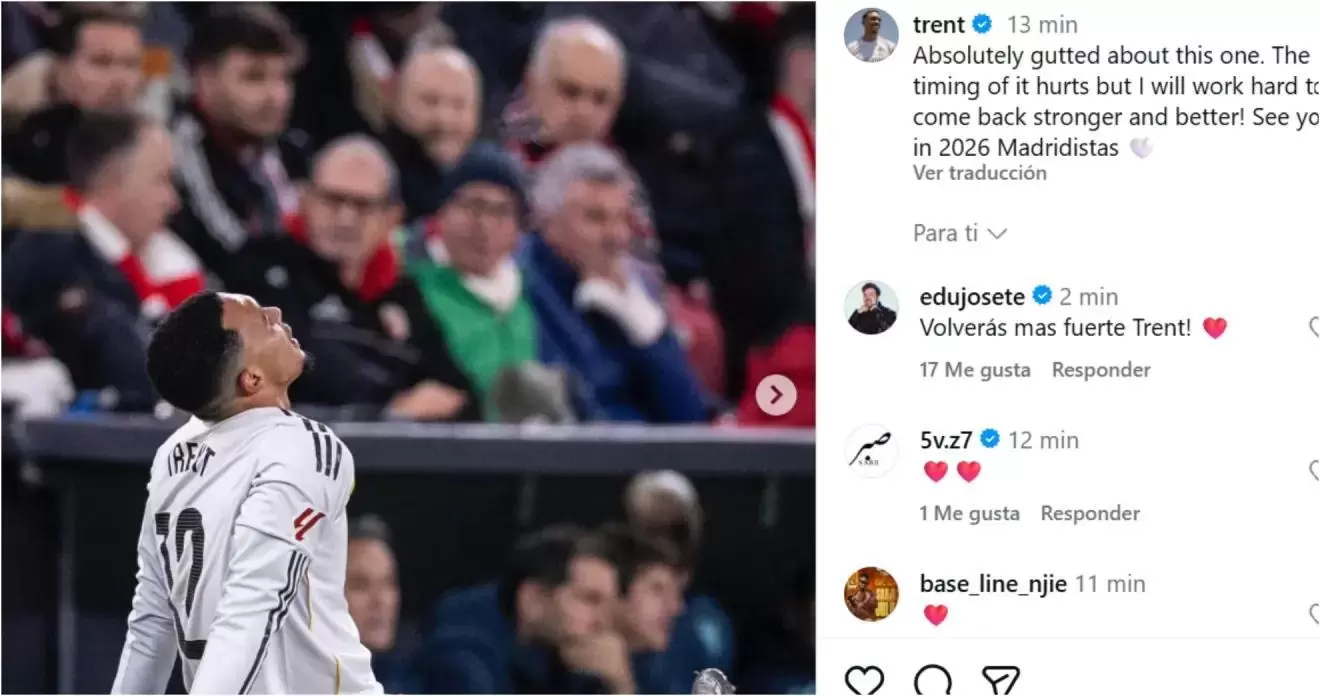The width and height of the screenshot is (1320, 696).
Task: Go to the next photo in the carousel
Action: [776, 395]
